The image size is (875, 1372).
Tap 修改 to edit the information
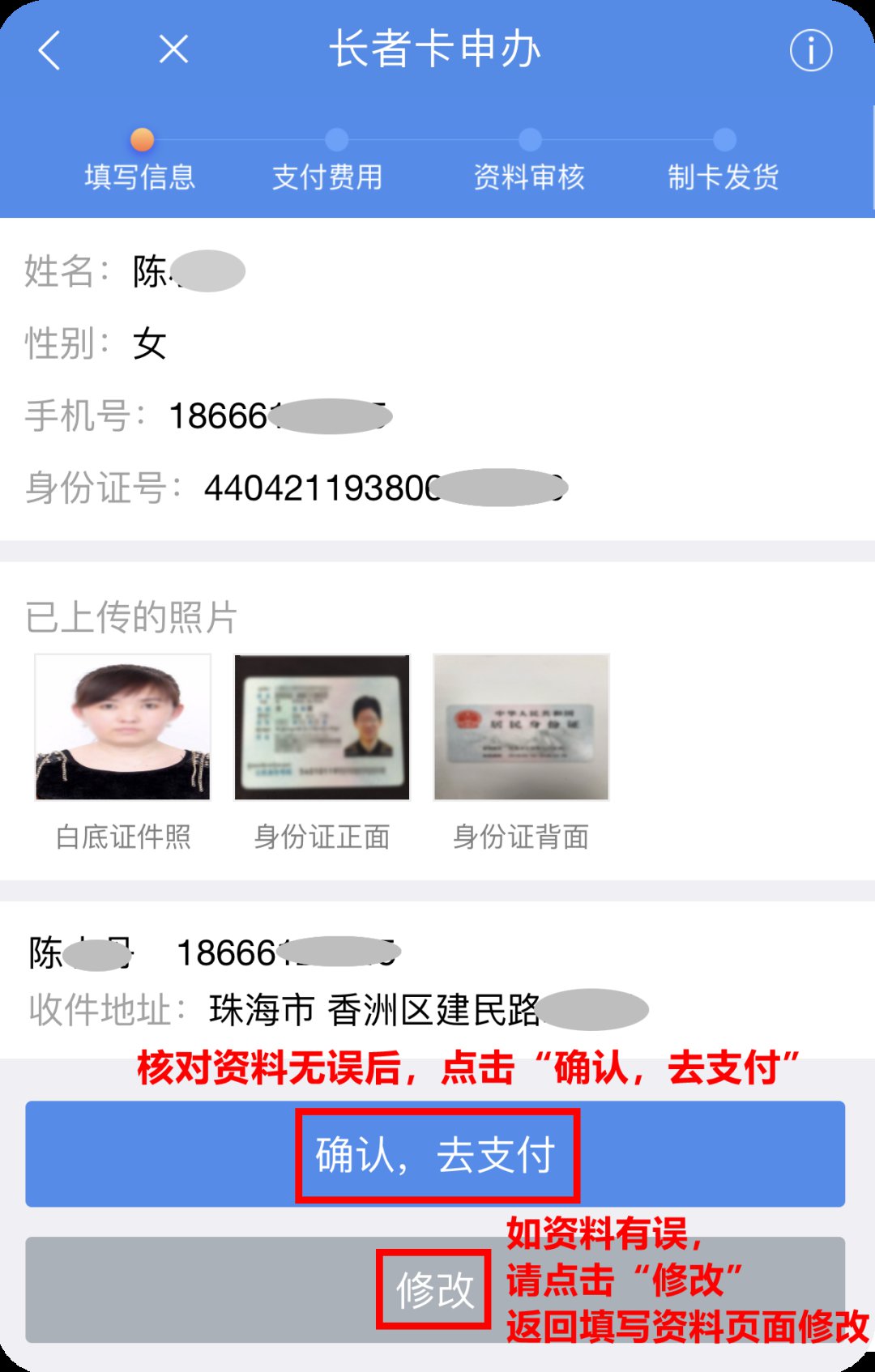434,1289
